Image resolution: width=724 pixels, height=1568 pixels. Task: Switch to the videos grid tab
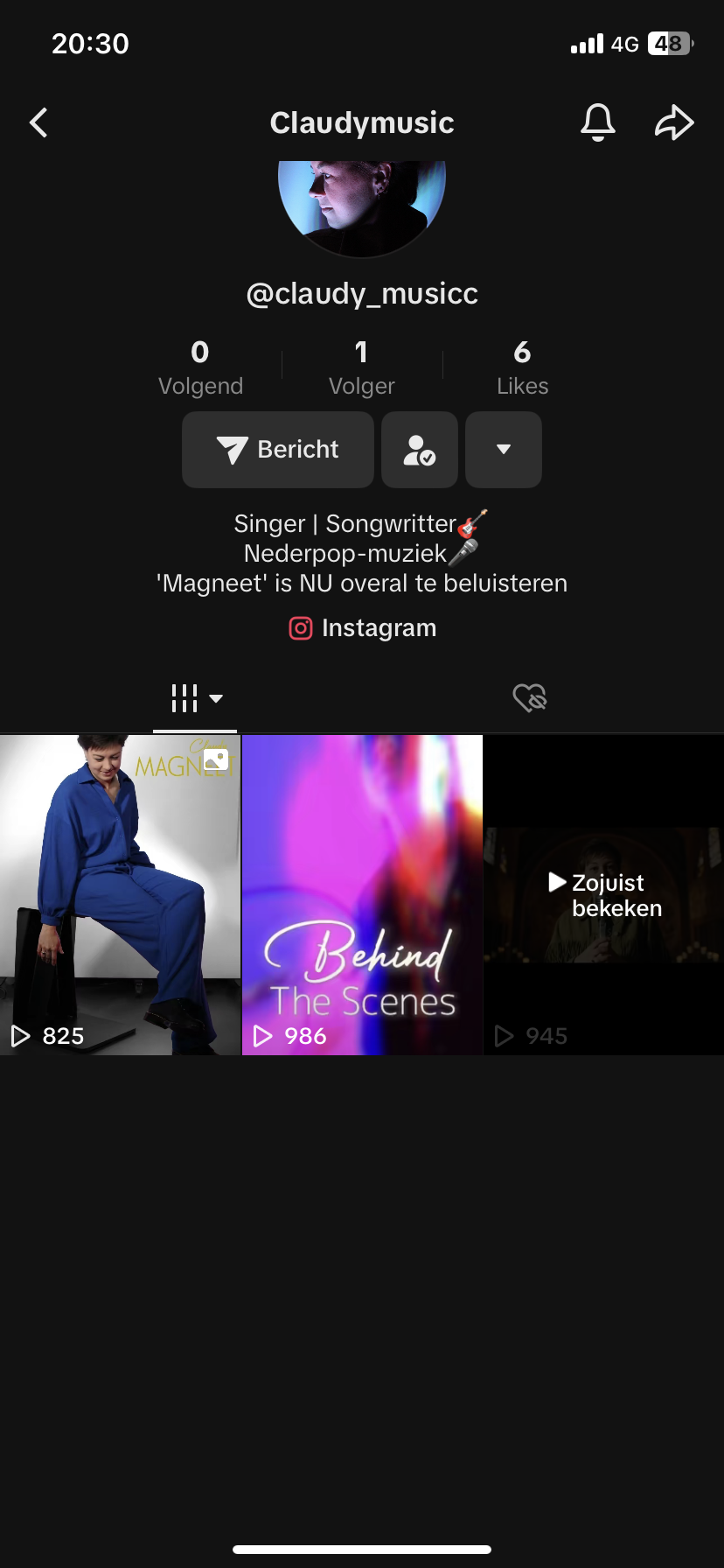click(195, 698)
